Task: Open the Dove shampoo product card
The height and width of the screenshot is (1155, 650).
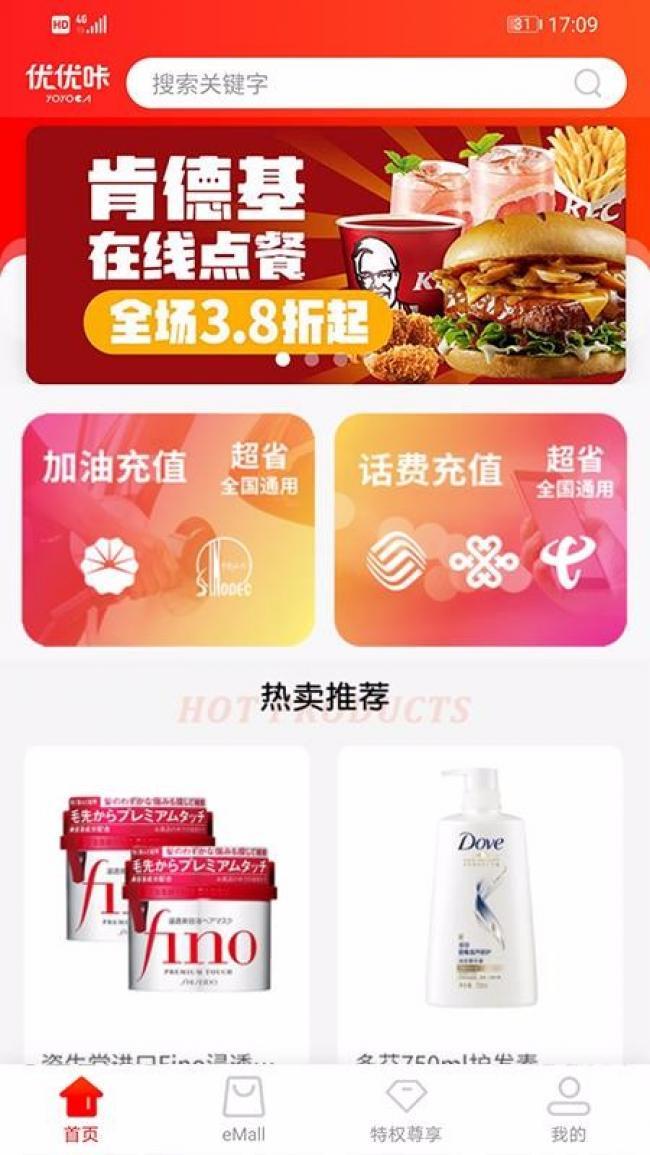Action: (480, 900)
